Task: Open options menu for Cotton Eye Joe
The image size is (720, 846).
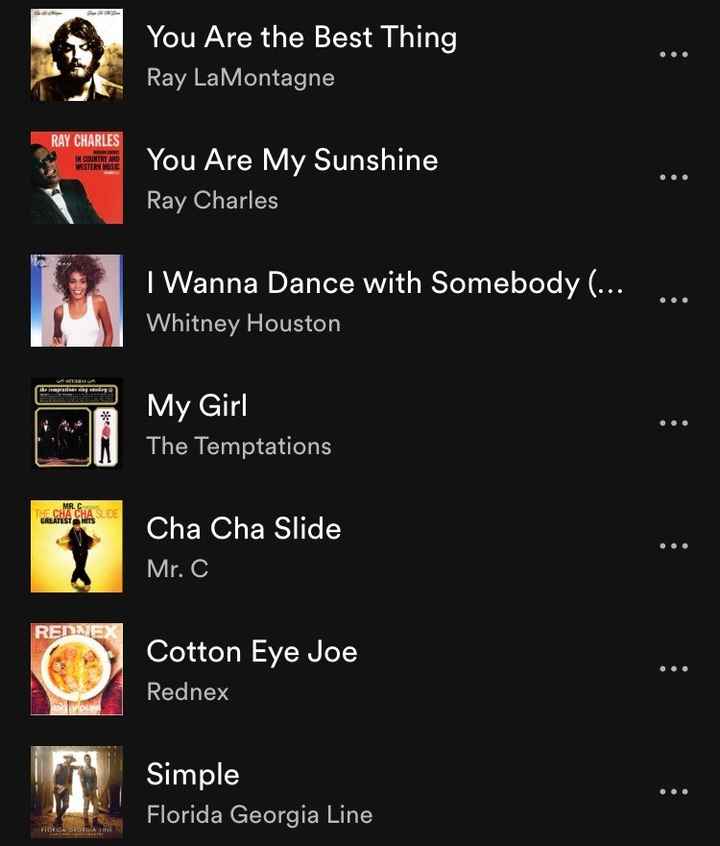Action: (675, 668)
